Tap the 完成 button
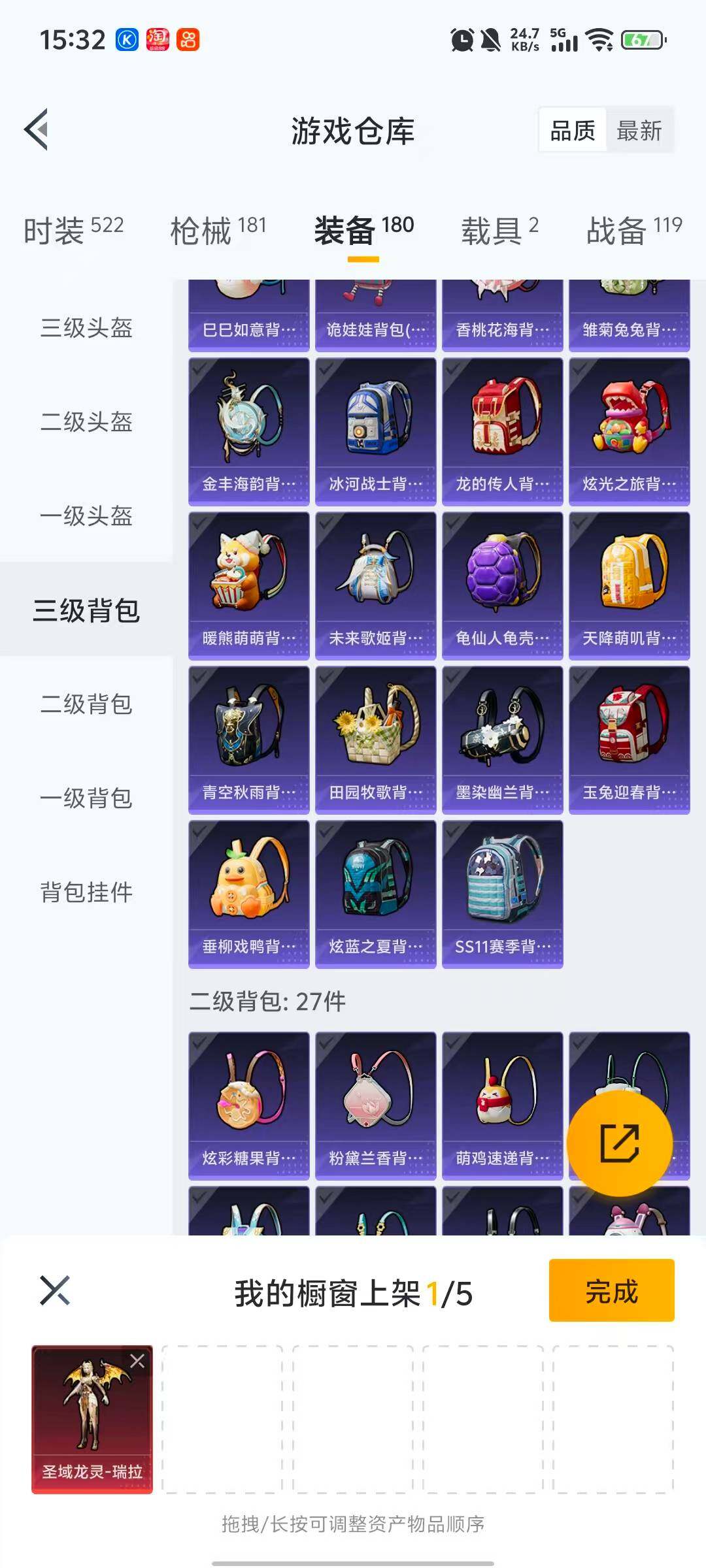Image resolution: width=706 pixels, height=1568 pixels. tap(611, 1289)
